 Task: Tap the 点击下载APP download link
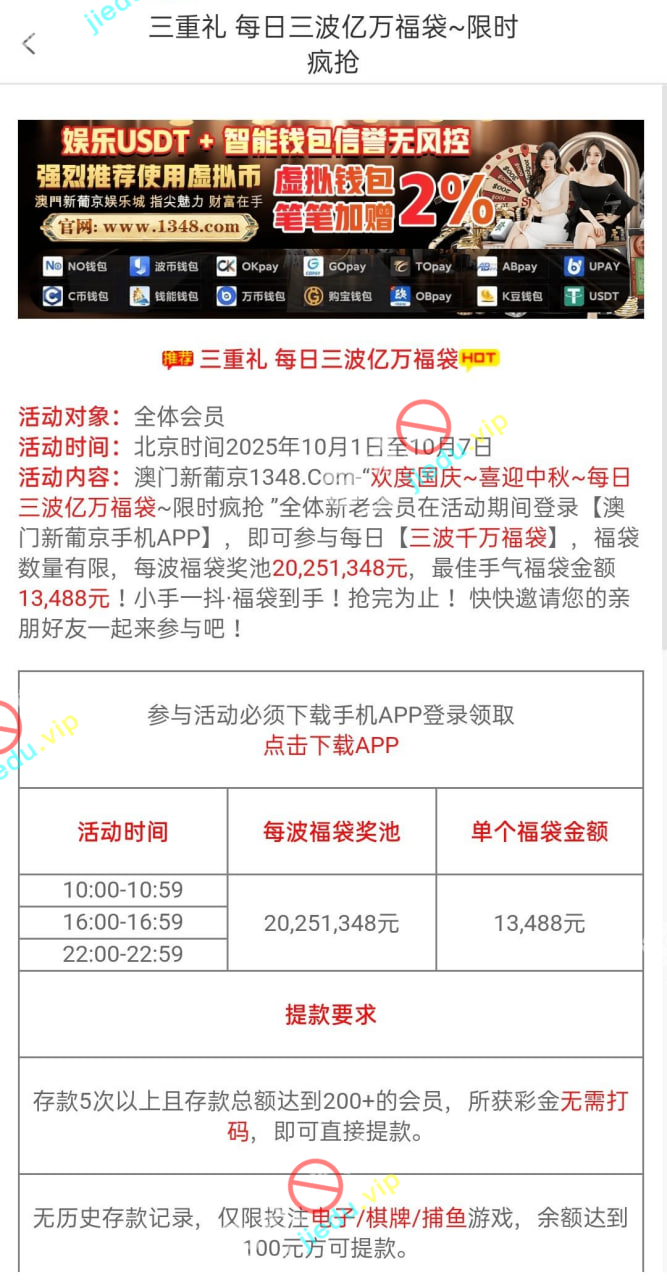[331, 745]
